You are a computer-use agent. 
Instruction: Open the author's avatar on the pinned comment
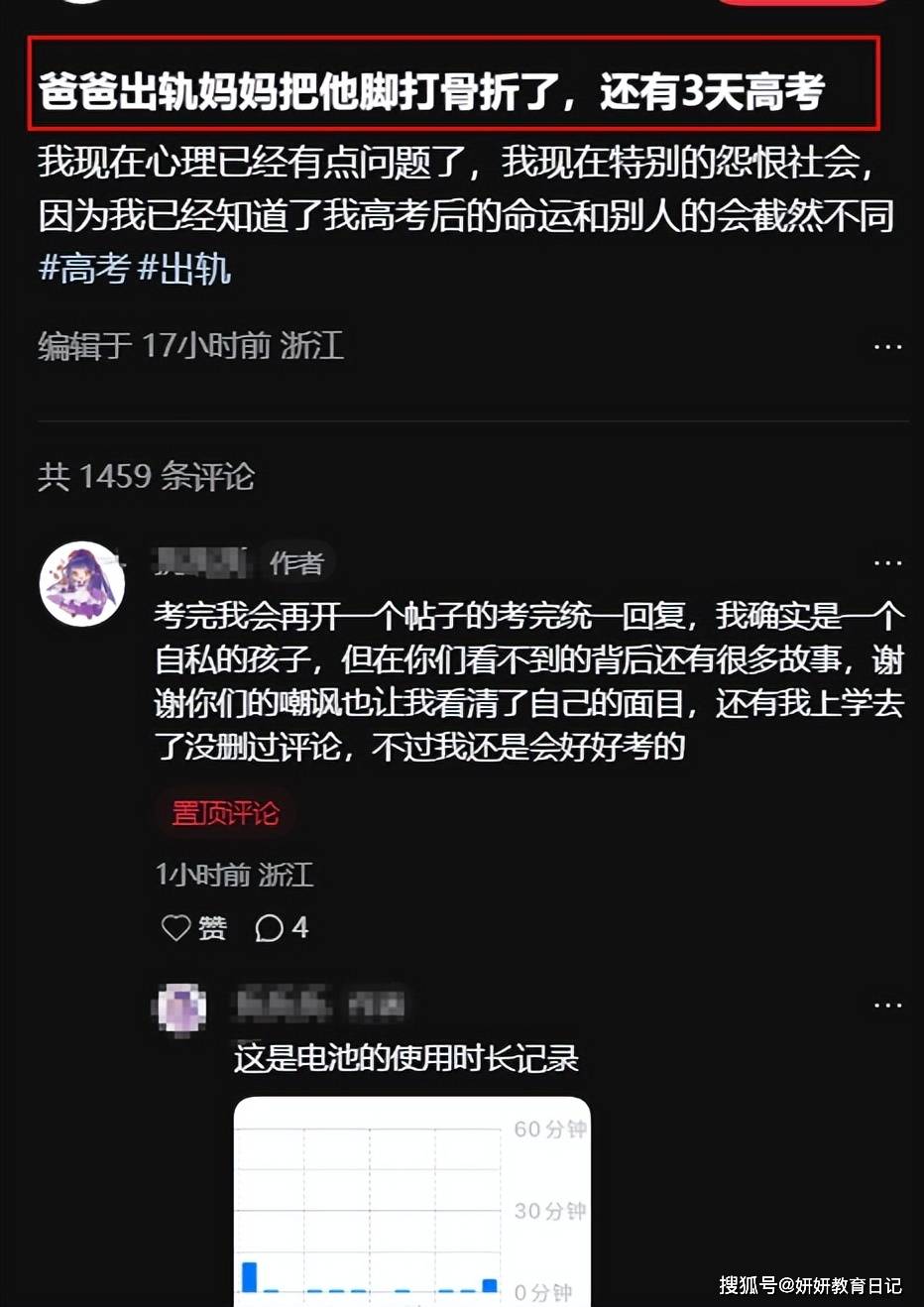tap(82, 583)
